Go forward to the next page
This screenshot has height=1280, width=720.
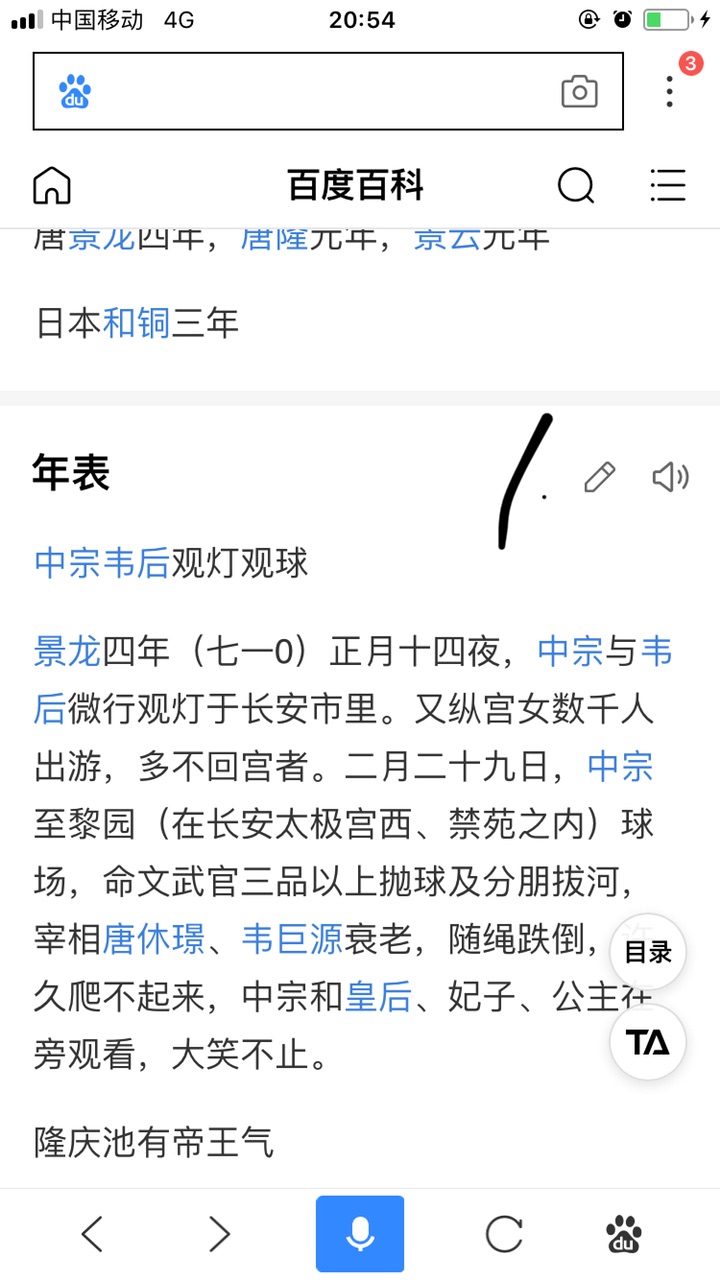click(x=220, y=1235)
